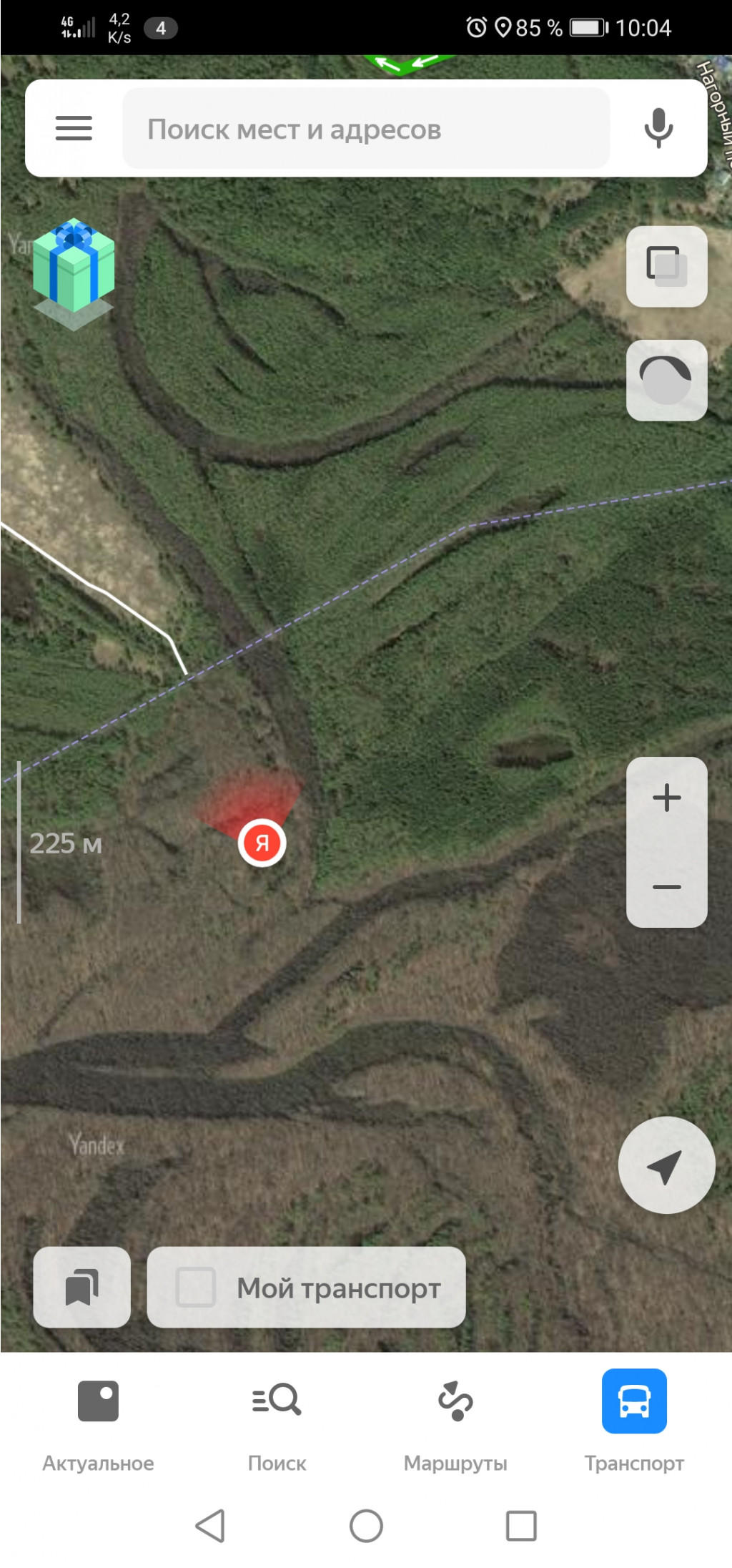Open saved bookmarks button
732x1568 pixels.
82,1288
